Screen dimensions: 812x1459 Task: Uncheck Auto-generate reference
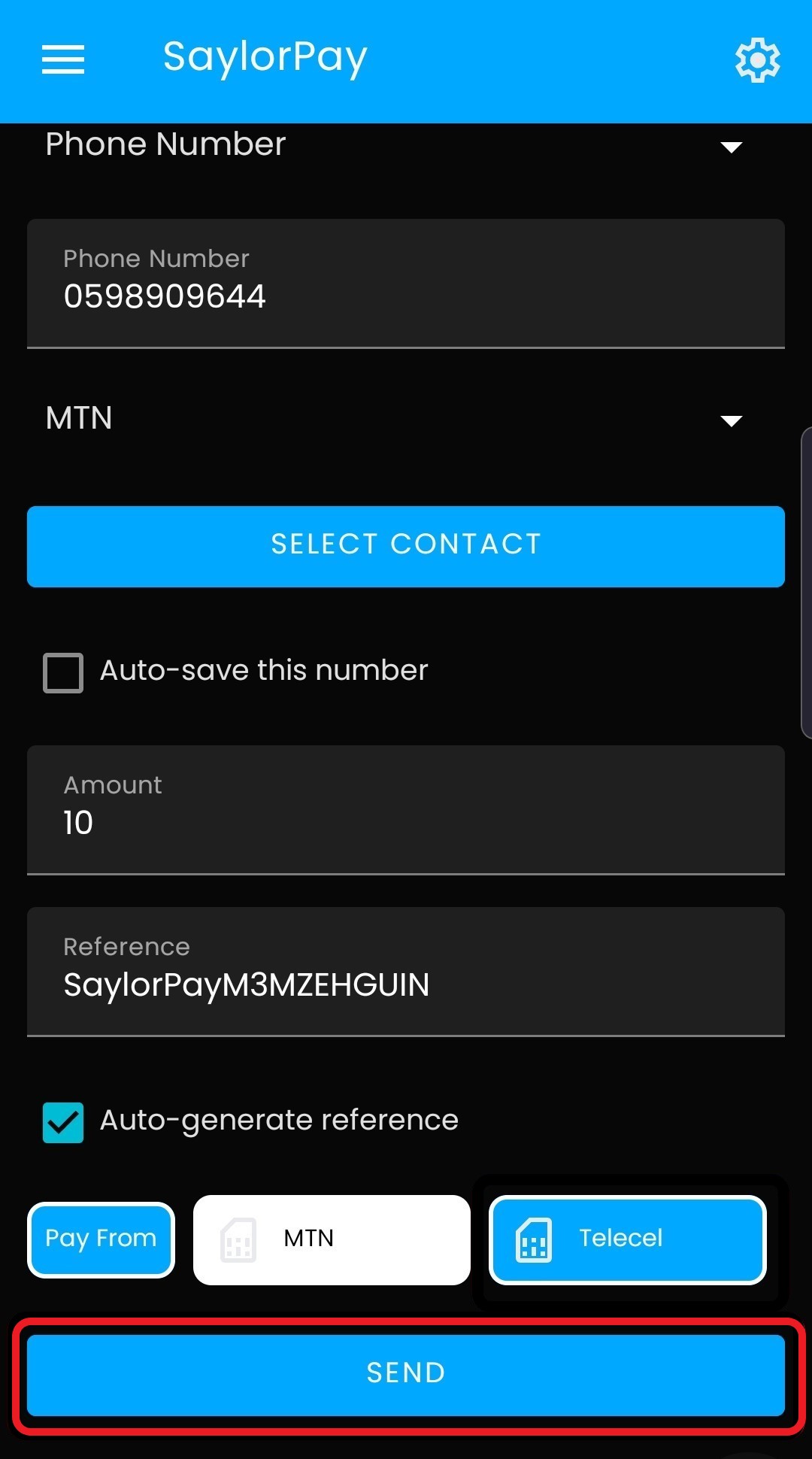(x=63, y=1122)
